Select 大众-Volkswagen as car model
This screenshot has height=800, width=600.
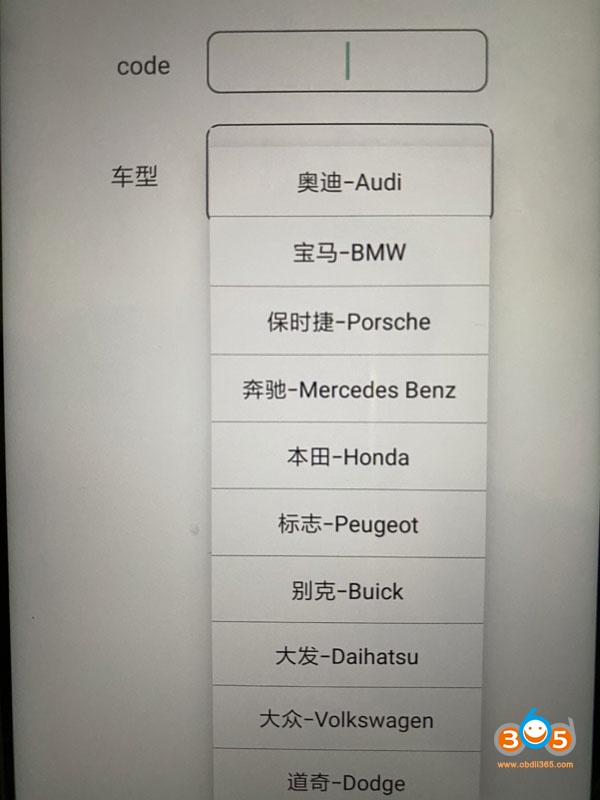(346, 720)
